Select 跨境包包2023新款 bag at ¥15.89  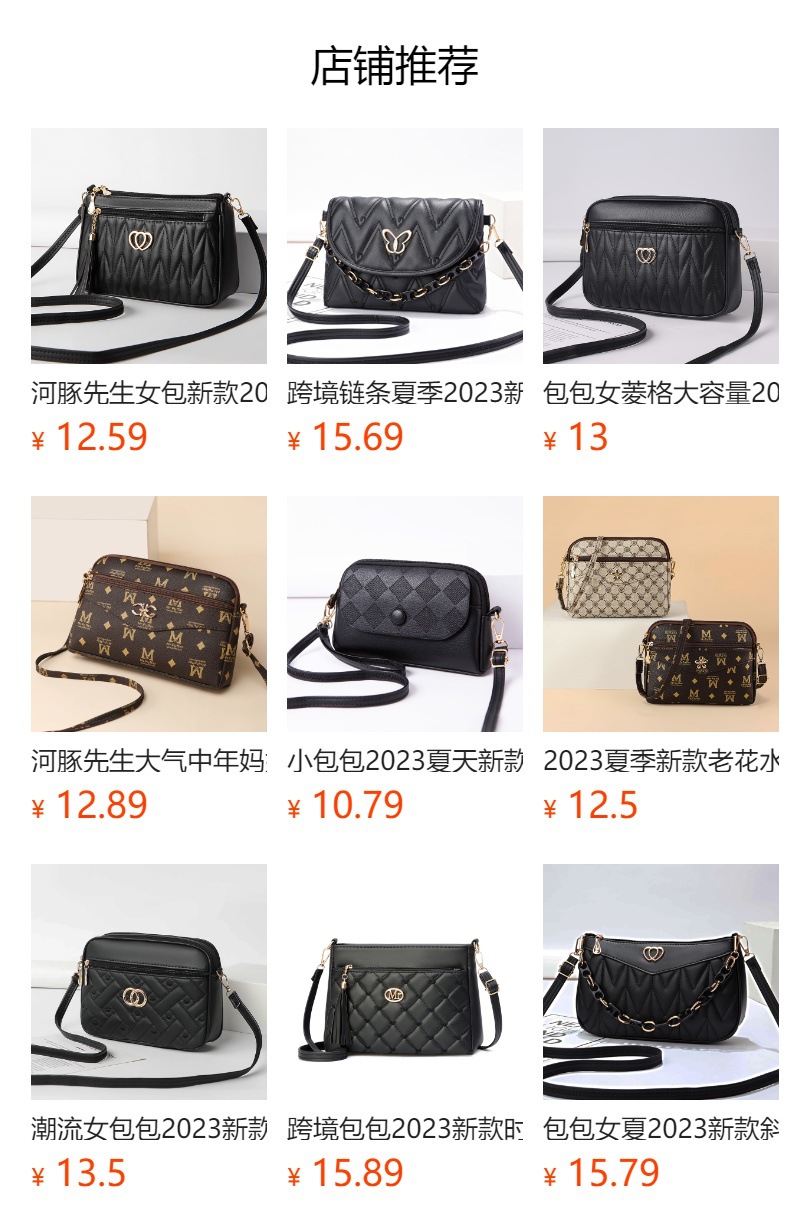click(404, 982)
